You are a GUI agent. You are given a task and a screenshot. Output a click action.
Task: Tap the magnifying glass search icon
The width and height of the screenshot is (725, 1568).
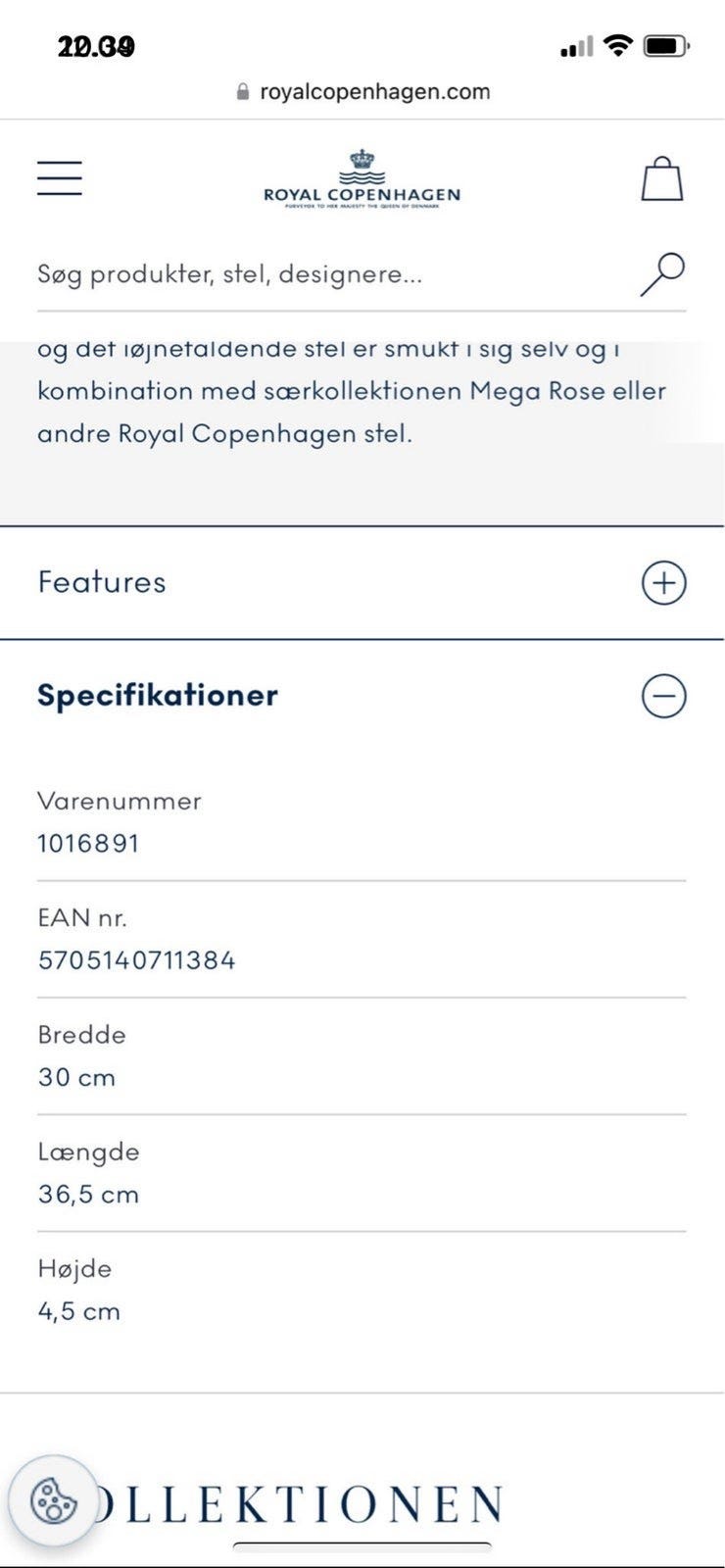[662, 274]
